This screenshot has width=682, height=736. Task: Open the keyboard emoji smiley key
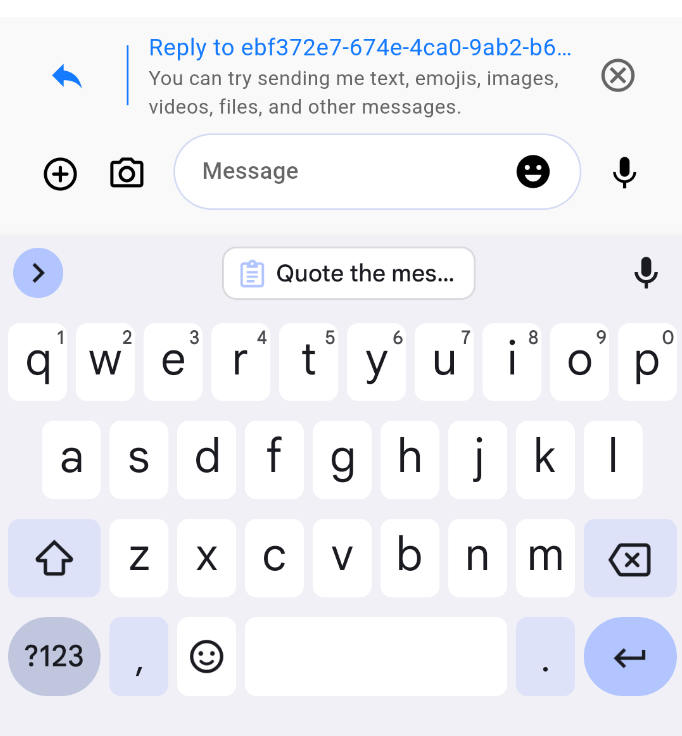[x=207, y=656]
